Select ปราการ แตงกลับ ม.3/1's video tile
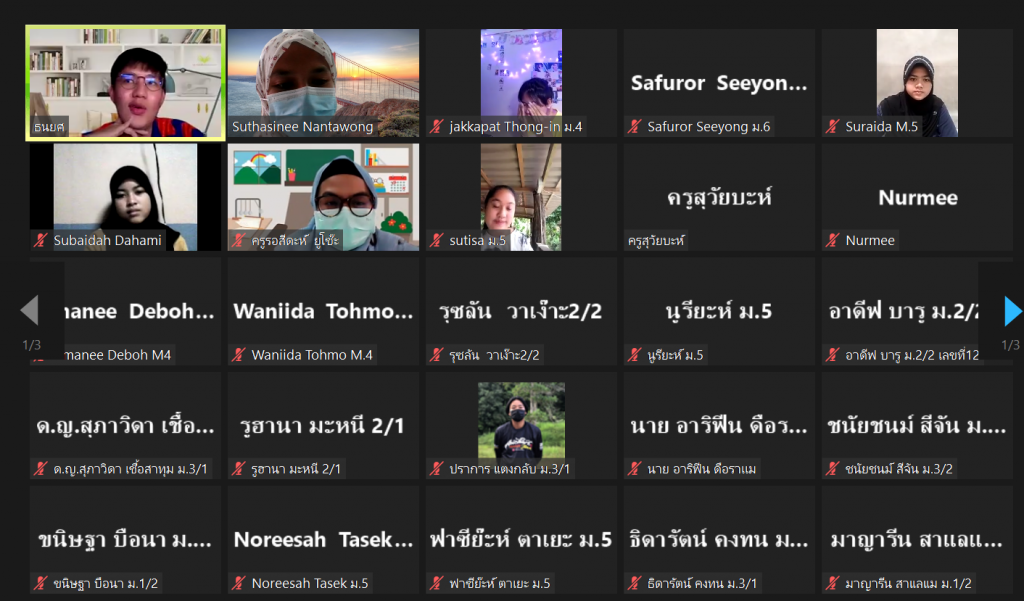Image resolution: width=1024 pixels, height=601 pixels. [521, 425]
